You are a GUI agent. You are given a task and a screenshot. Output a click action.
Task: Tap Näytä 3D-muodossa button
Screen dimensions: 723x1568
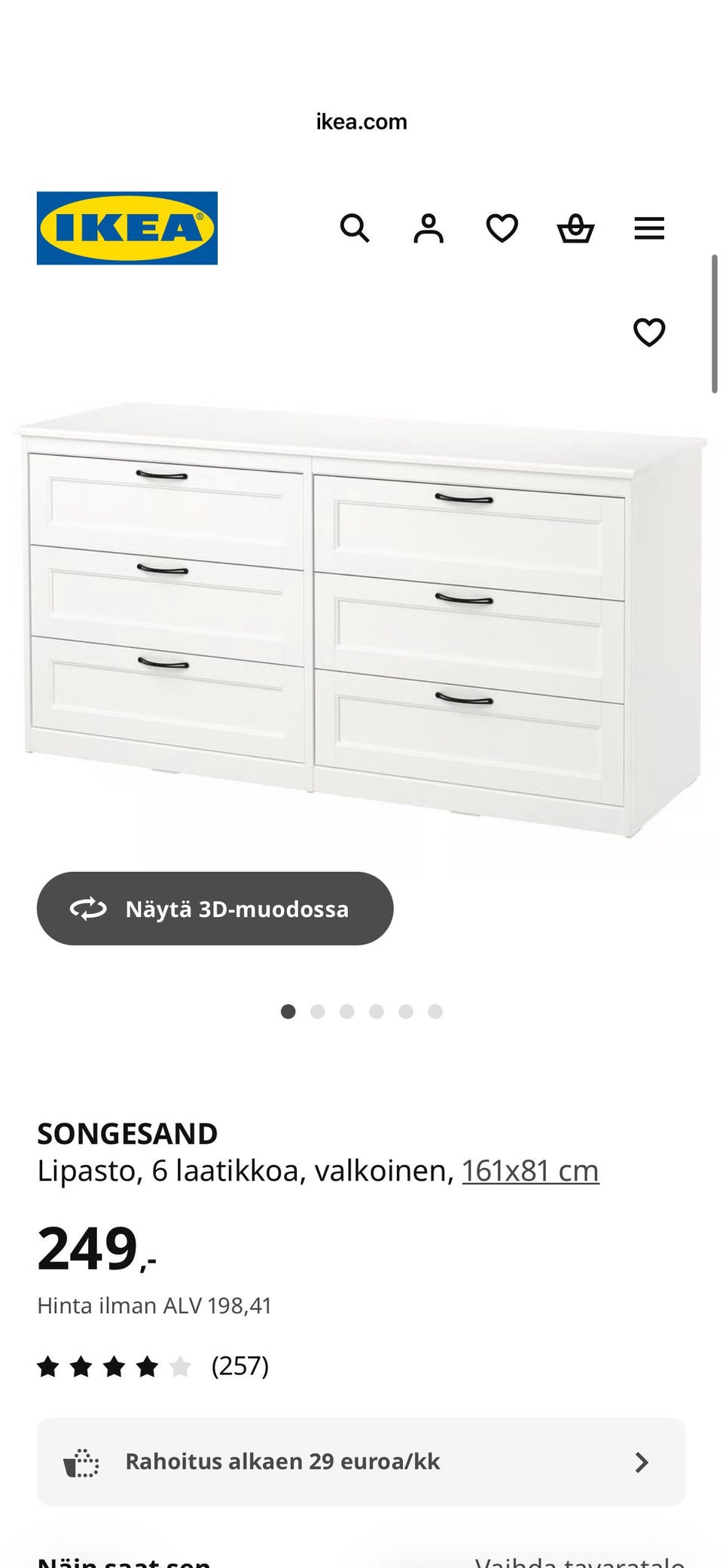(x=215, y=909)
